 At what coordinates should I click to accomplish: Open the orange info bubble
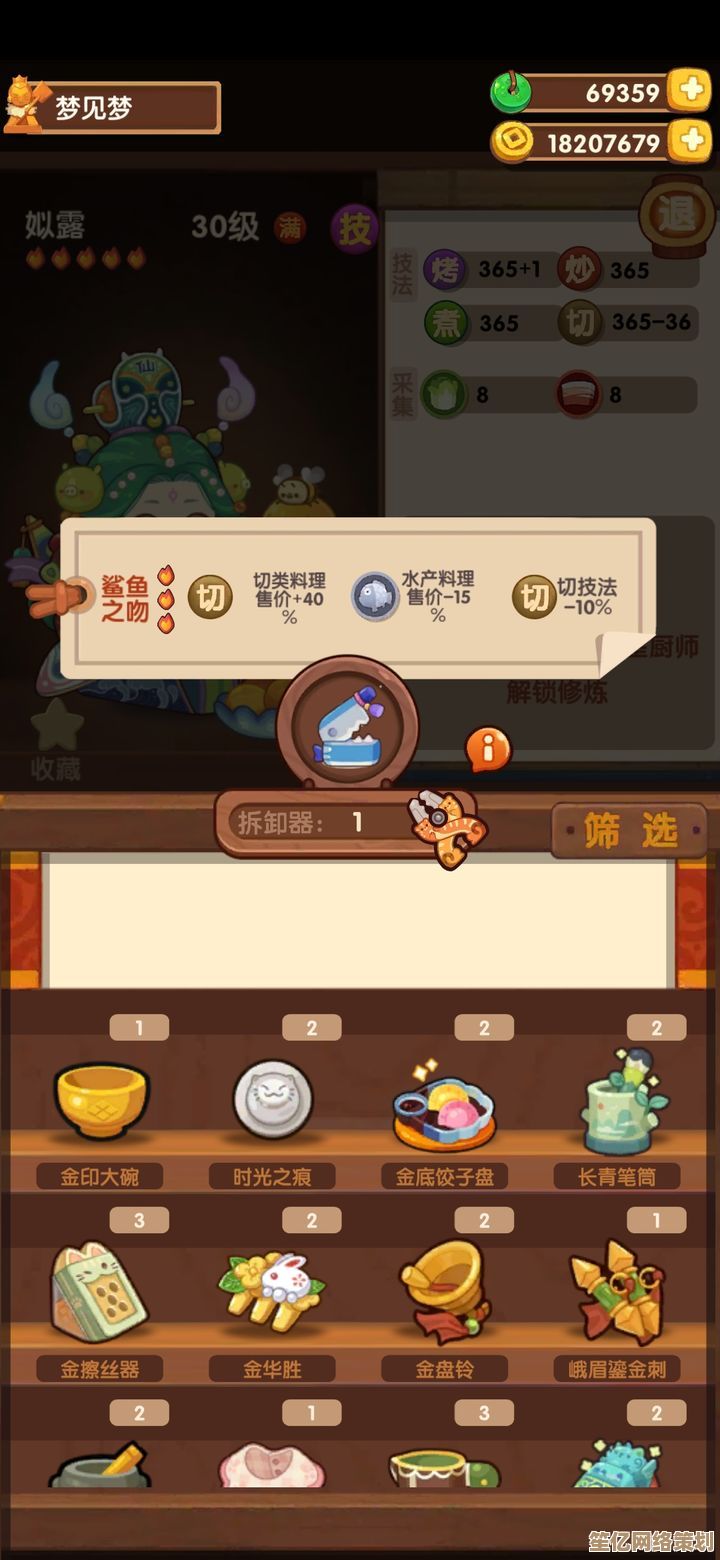point(489,748)
